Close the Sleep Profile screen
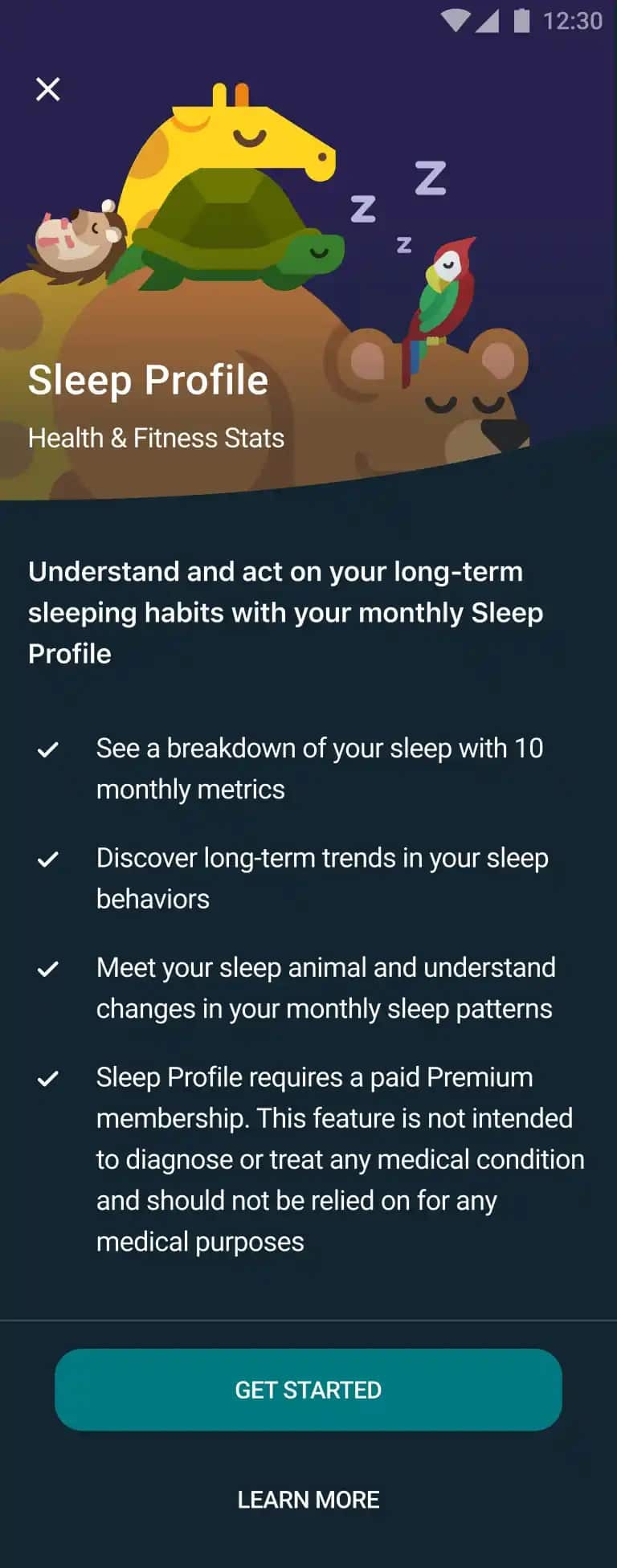Image resolution: width=617 pixels, height=1568 pixels. (48, 89)
